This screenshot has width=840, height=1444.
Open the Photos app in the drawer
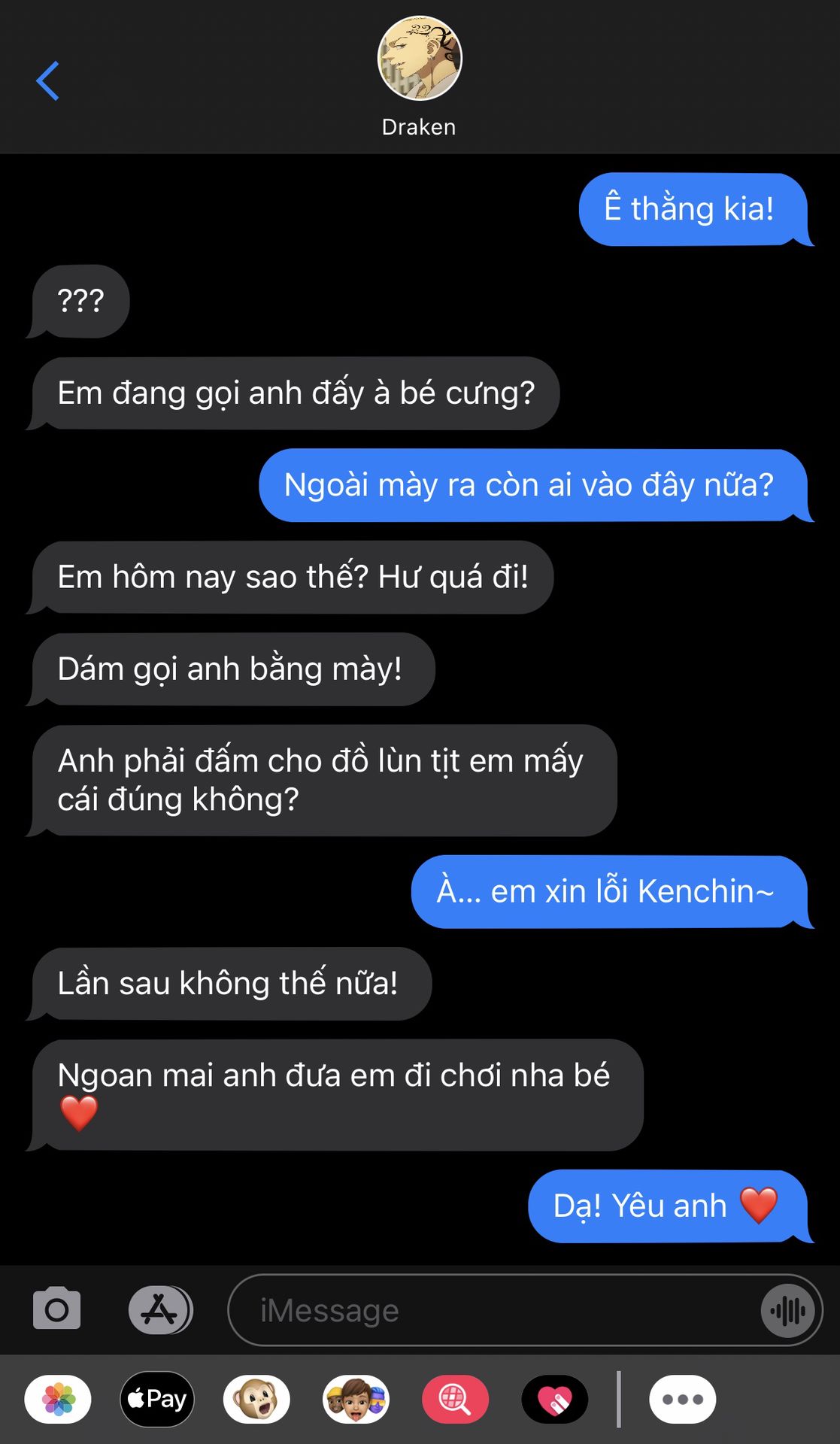[58, 1400]
